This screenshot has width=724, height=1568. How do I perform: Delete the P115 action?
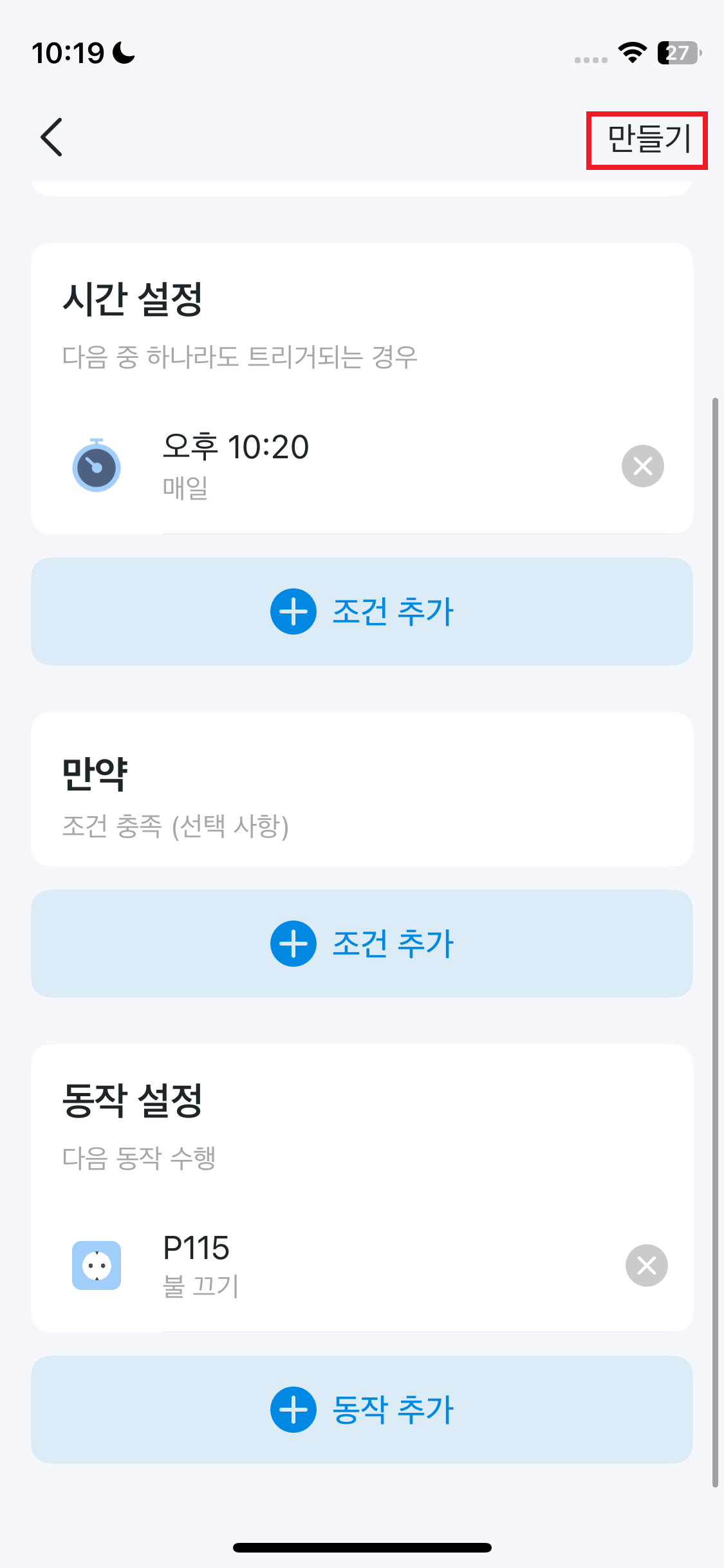[646, 1265]
